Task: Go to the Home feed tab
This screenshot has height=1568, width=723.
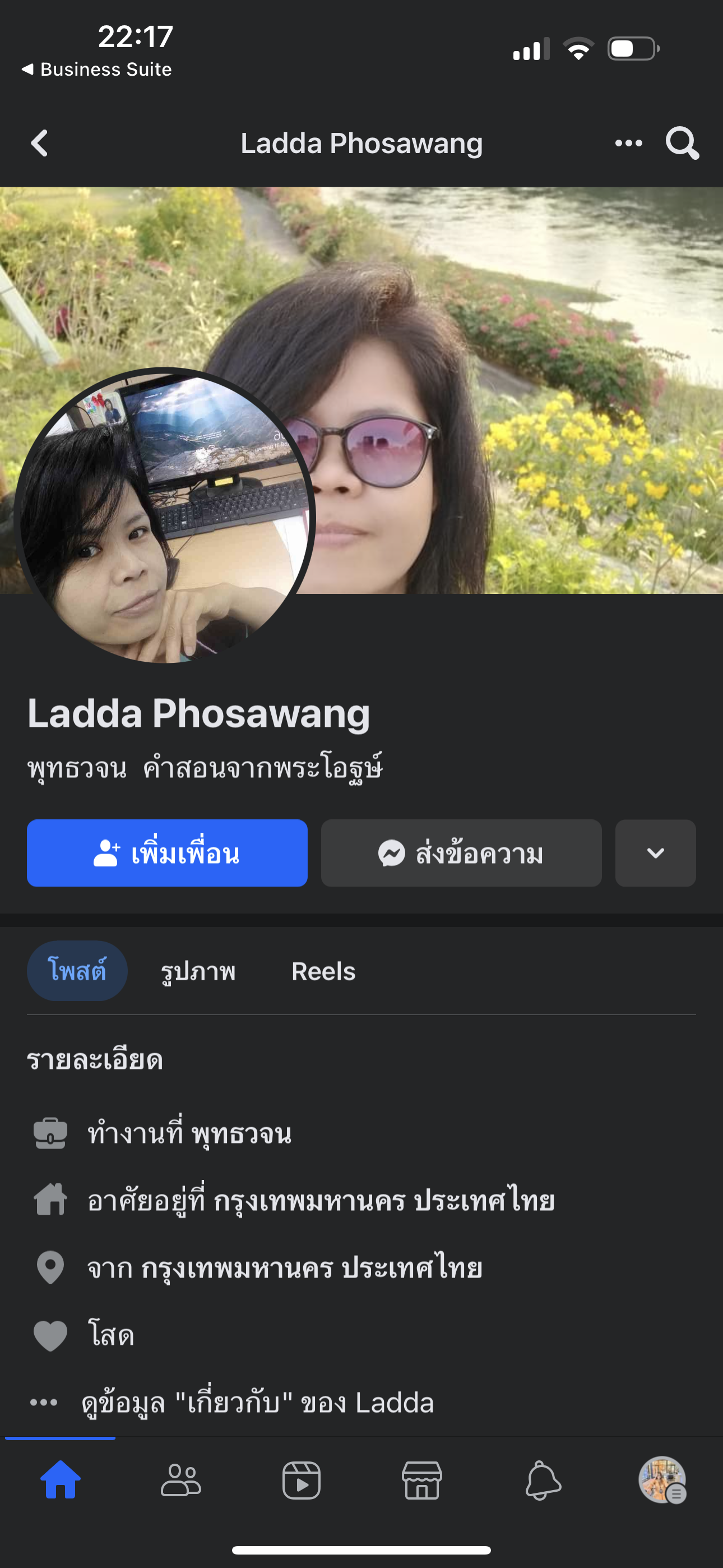Action: [61, 1481]
